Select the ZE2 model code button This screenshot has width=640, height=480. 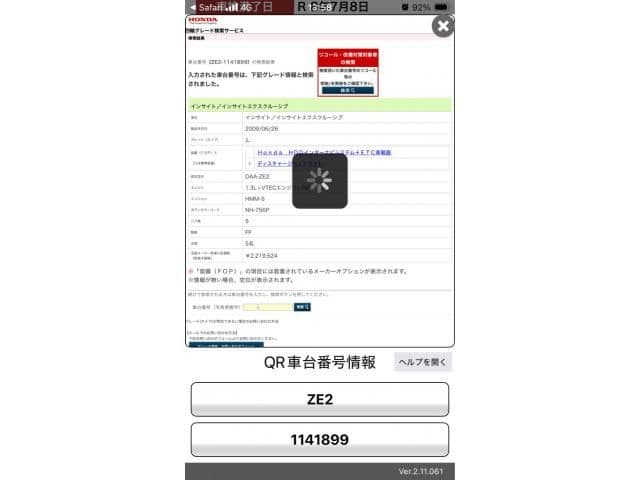(x=319, y=399)
